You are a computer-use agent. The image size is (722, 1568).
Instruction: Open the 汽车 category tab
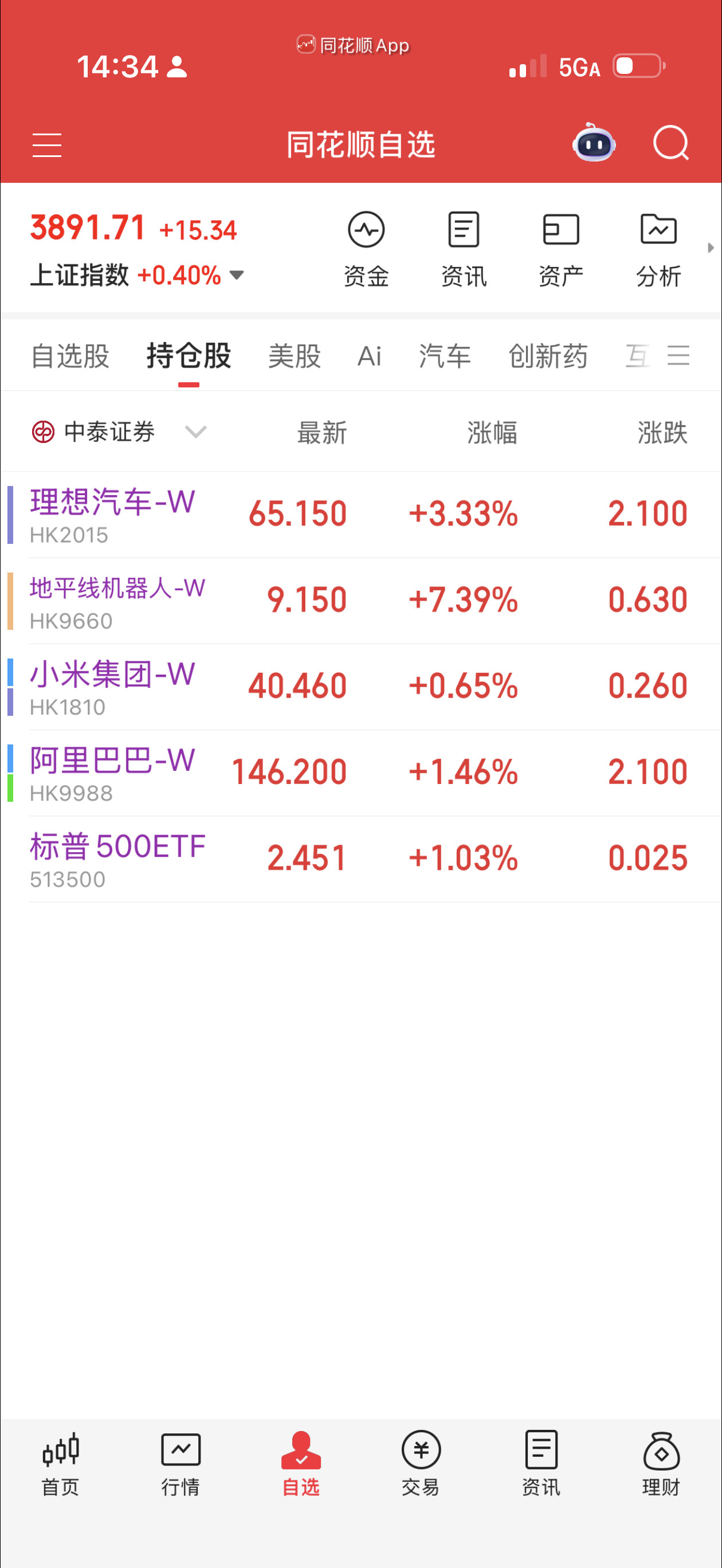[x=443, y=356]
